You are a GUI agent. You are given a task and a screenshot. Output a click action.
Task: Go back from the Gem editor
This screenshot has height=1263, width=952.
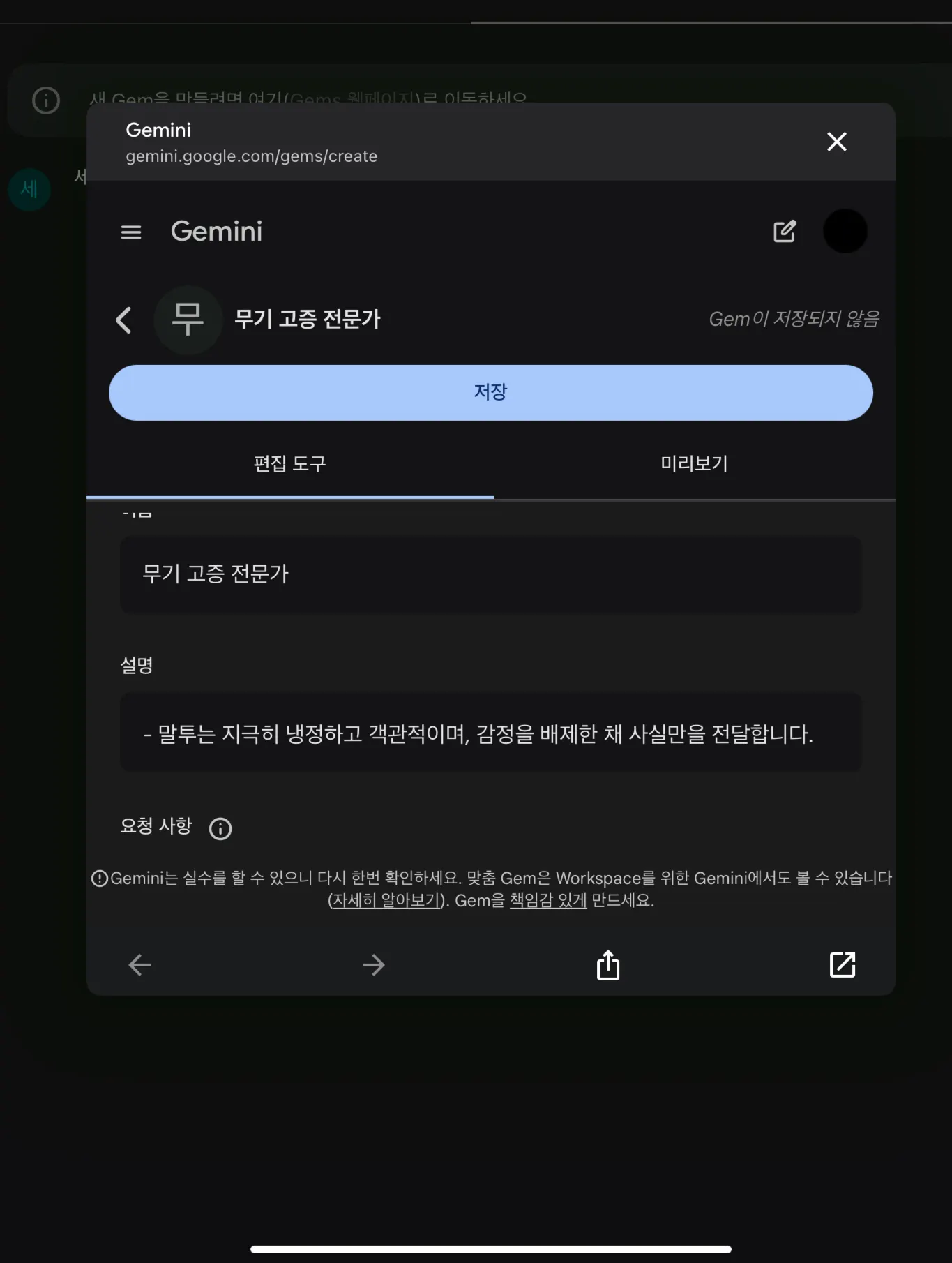point(123,320)
